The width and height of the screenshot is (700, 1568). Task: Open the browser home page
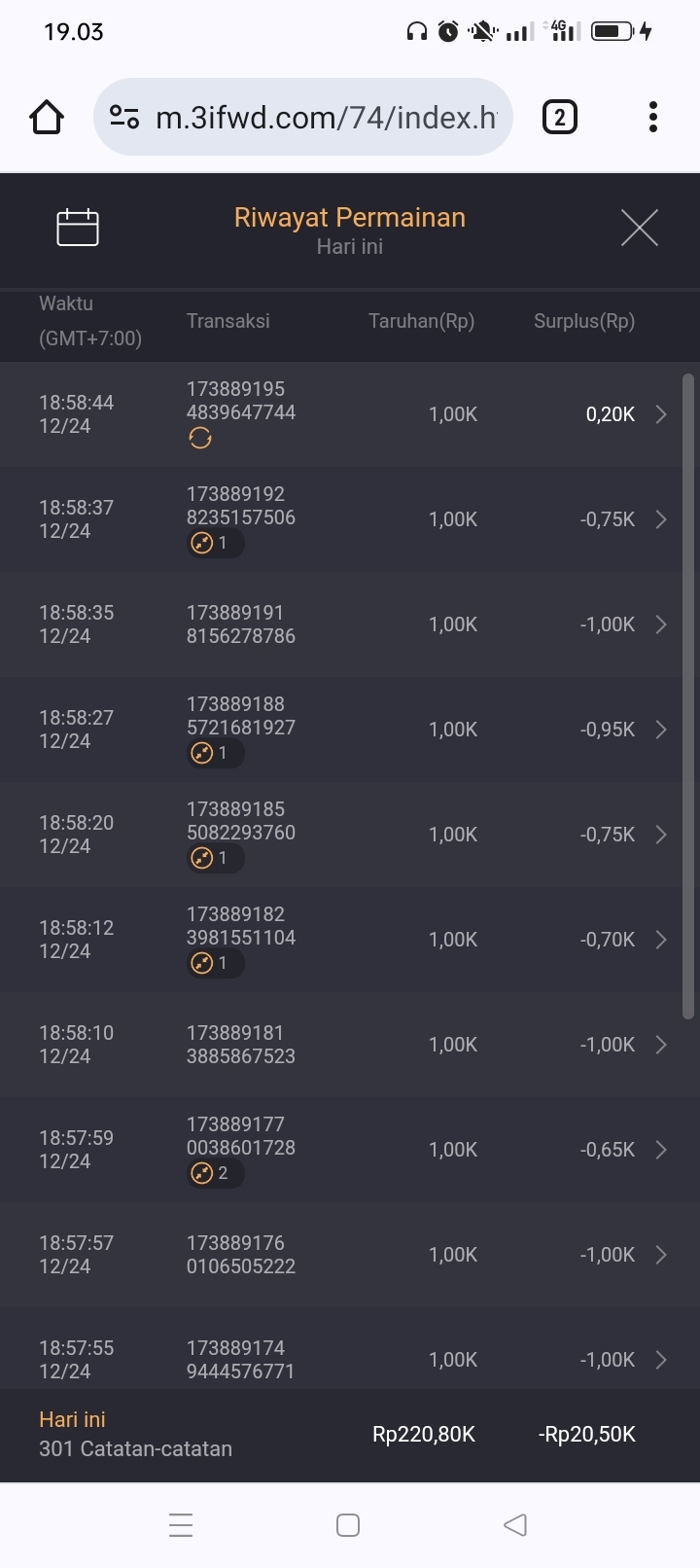[47, 118]
